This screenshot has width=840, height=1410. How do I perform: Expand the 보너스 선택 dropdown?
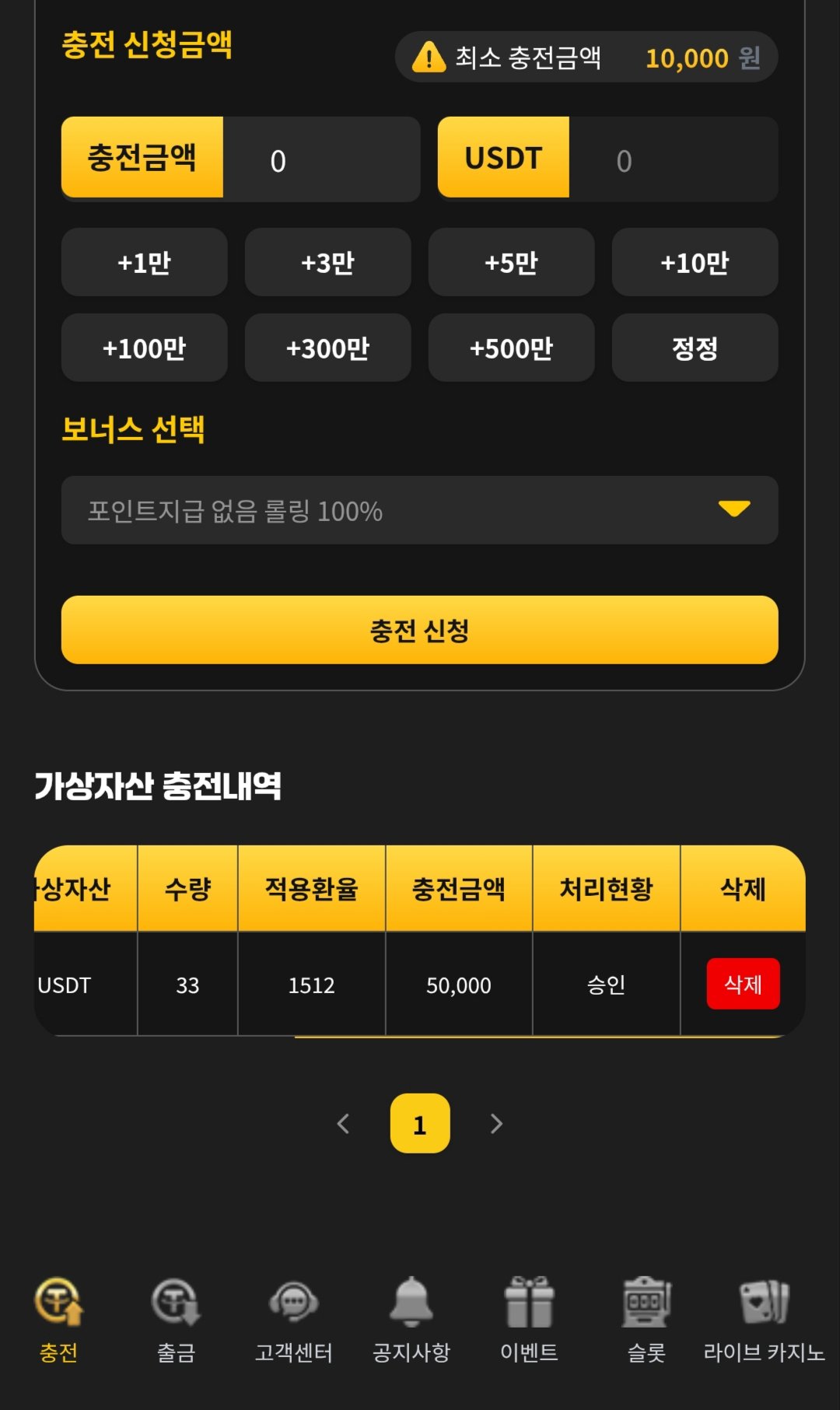(419, 510)
